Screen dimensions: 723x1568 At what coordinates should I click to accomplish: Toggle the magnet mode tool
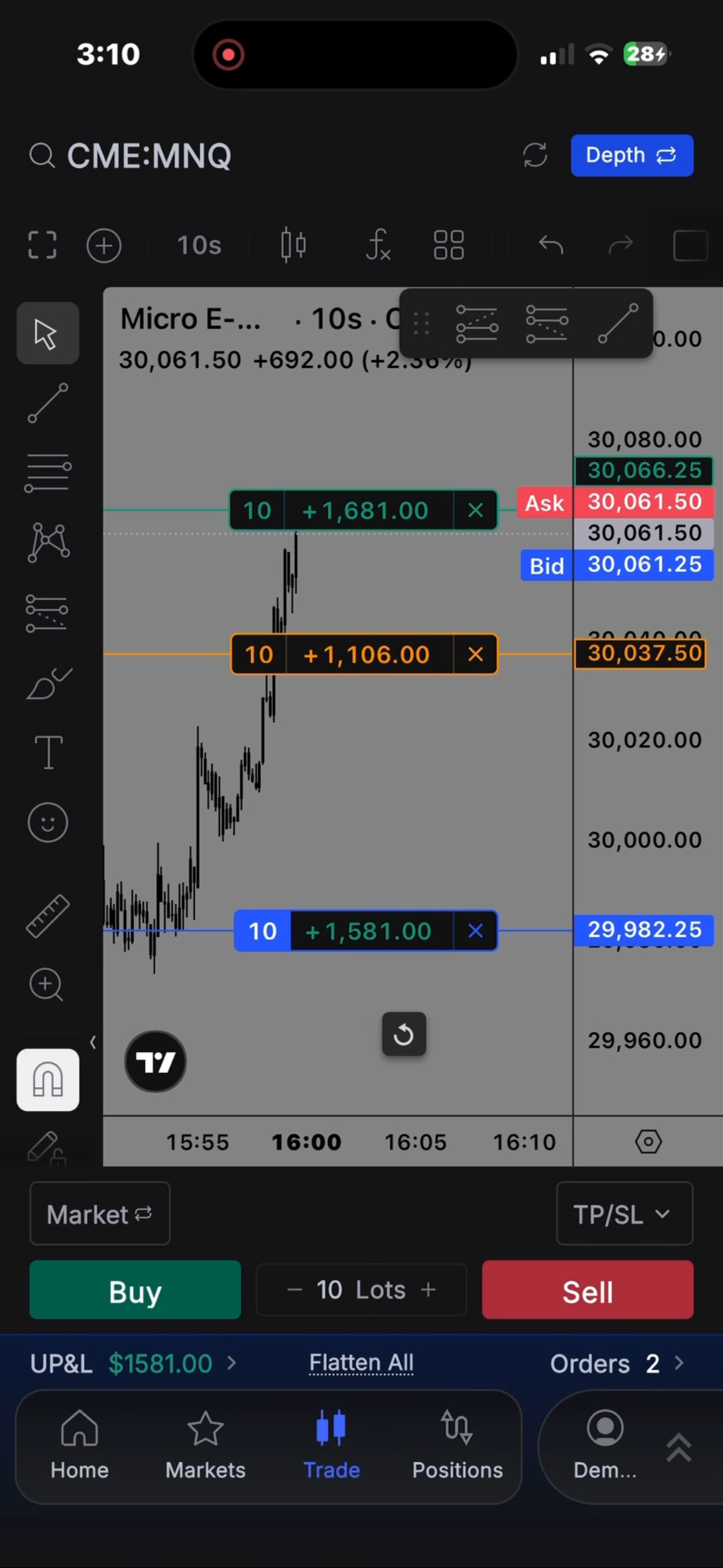[x=48, y=1080]
